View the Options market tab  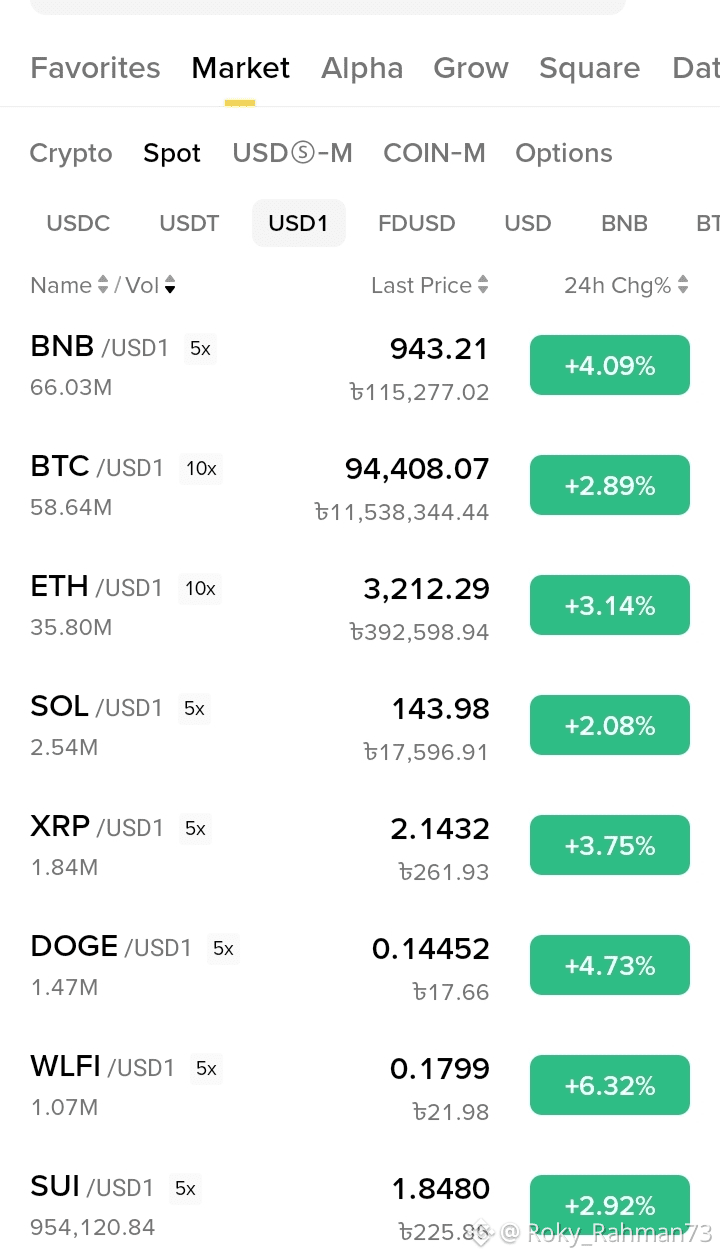563,153
